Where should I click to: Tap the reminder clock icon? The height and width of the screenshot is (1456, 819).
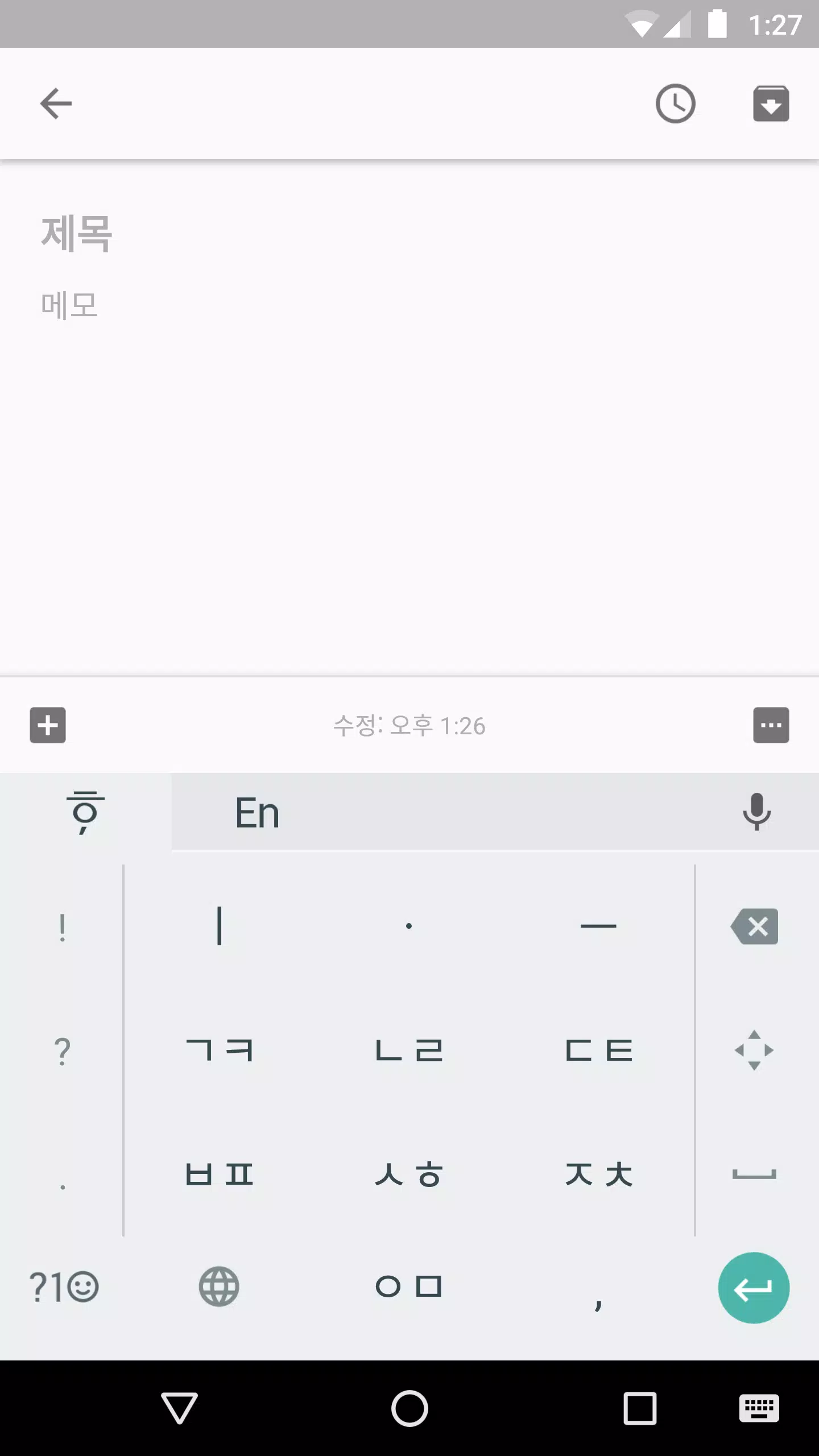click(676, 104)
